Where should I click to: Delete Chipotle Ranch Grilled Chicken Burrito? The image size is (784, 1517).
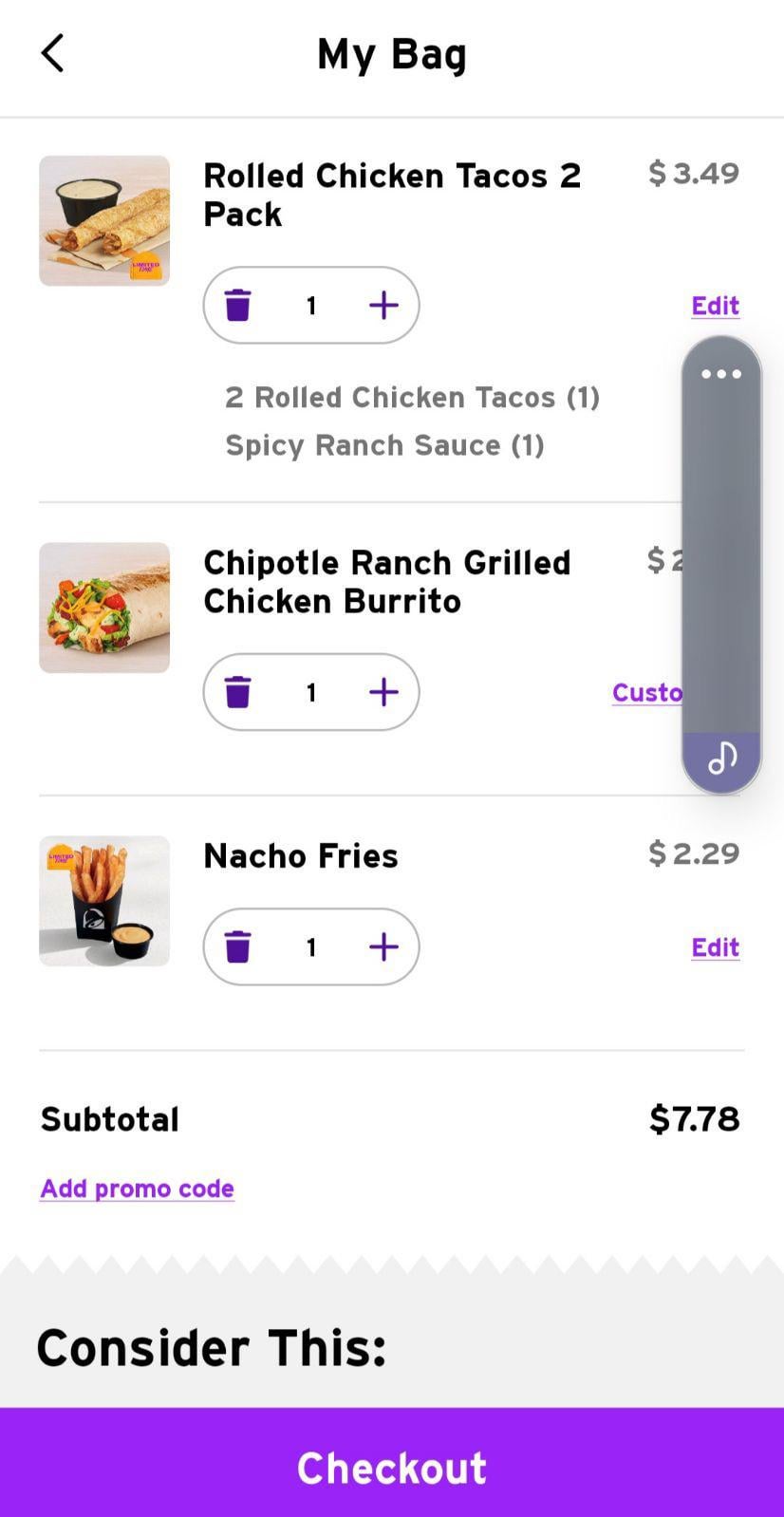[x=237, y=692]
